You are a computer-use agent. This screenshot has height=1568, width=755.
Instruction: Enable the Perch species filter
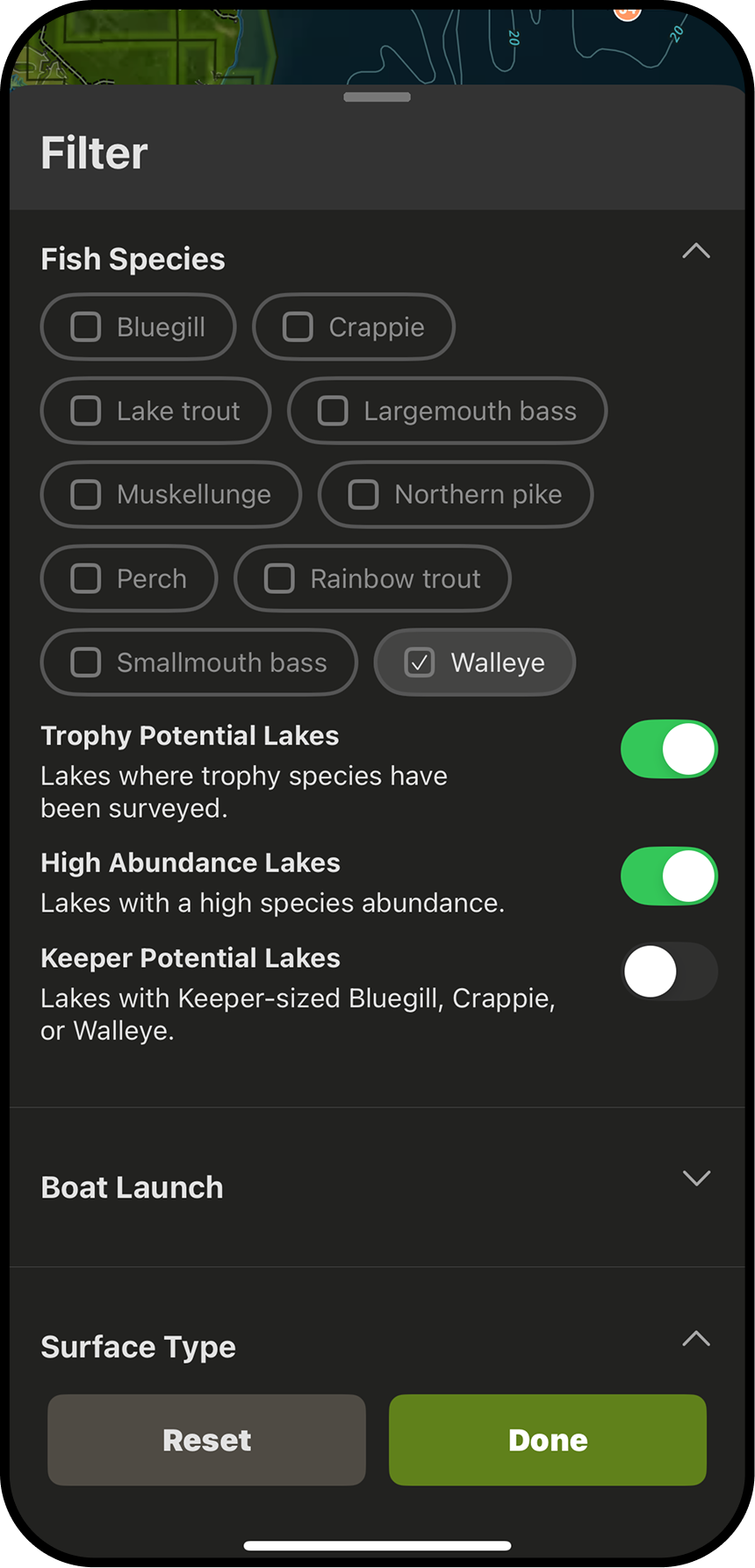(x=128, y=578)
